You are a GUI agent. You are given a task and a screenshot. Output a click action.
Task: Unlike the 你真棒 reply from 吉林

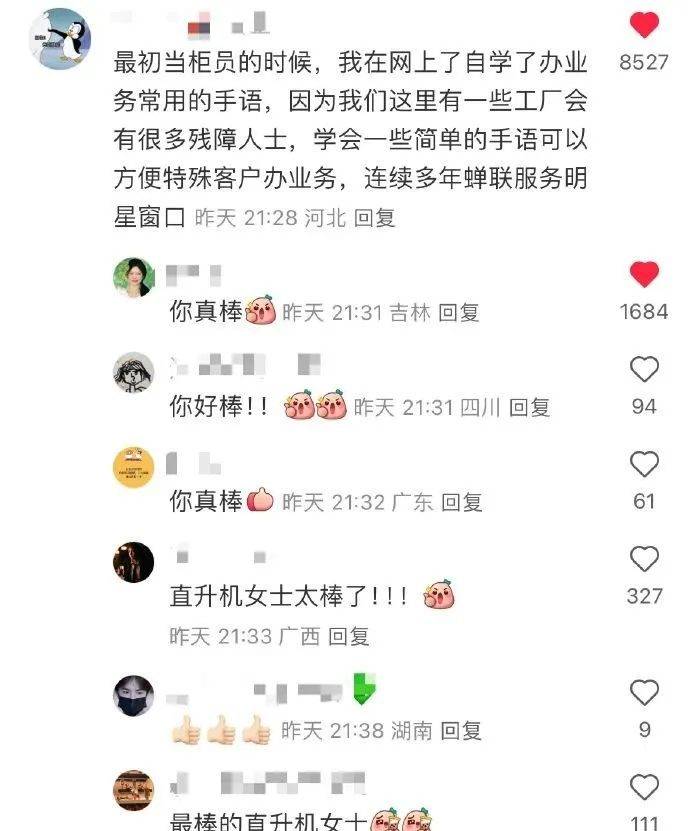(x=645, y=275)
